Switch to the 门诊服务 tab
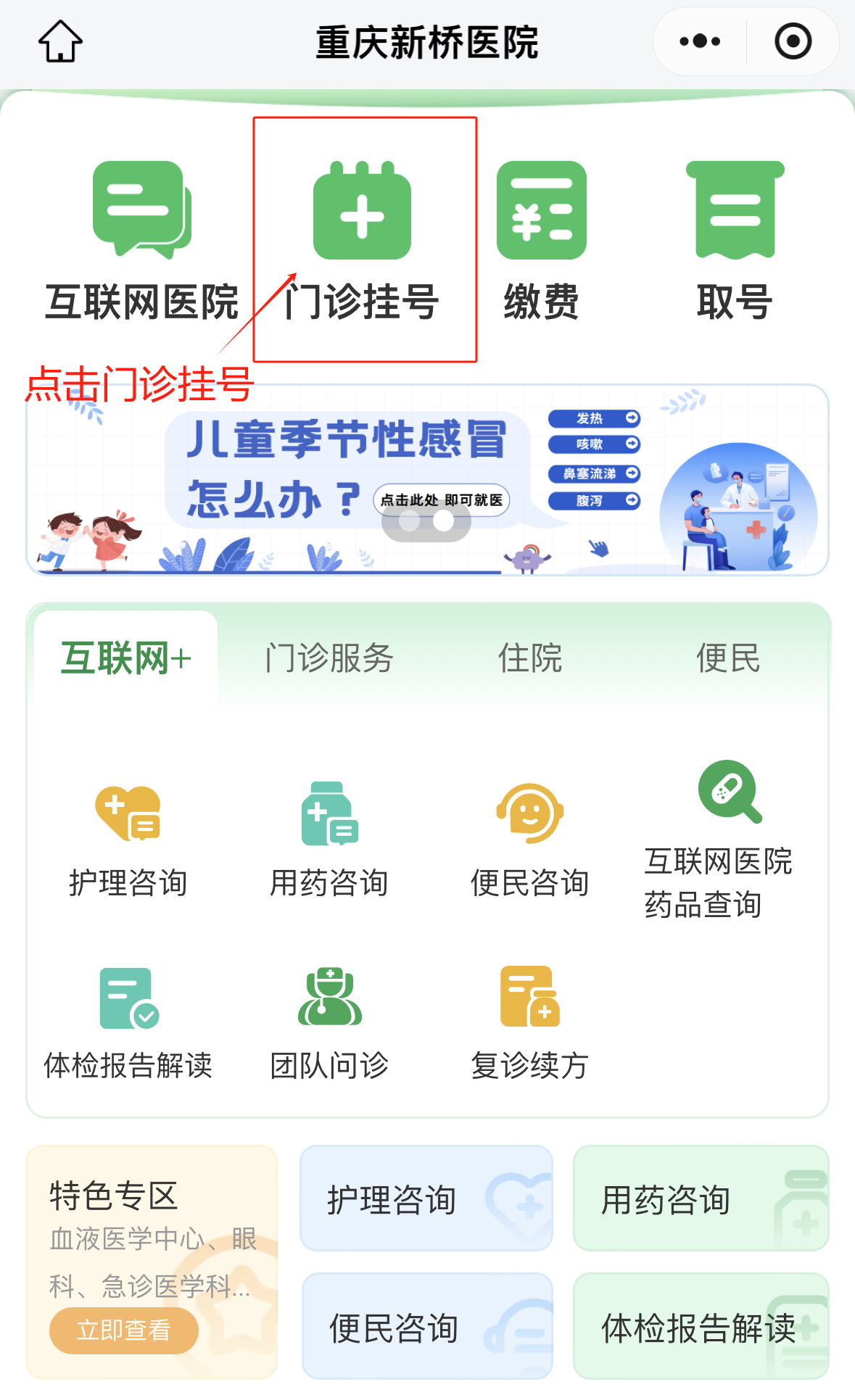This screenshot has height=1400, width=855. pos(329,658)
